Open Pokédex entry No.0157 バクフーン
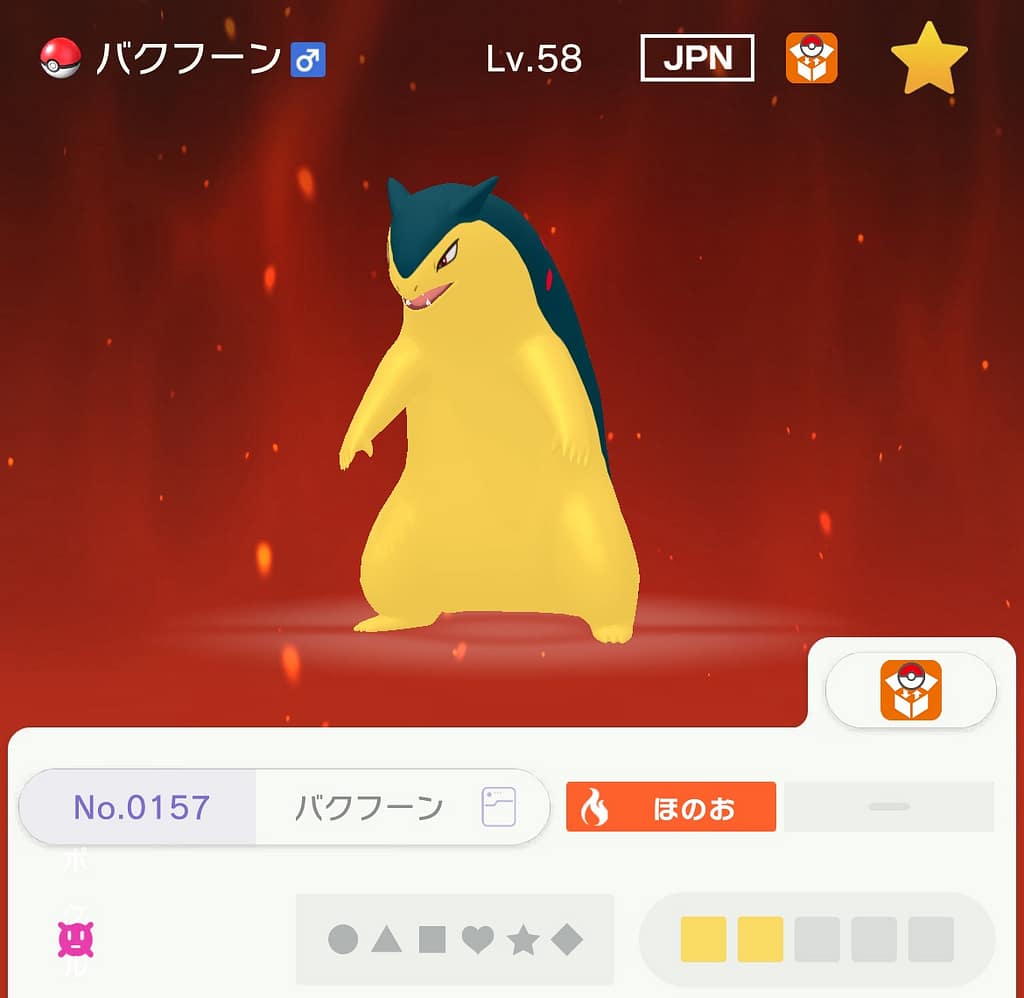 tap(284, 807)
